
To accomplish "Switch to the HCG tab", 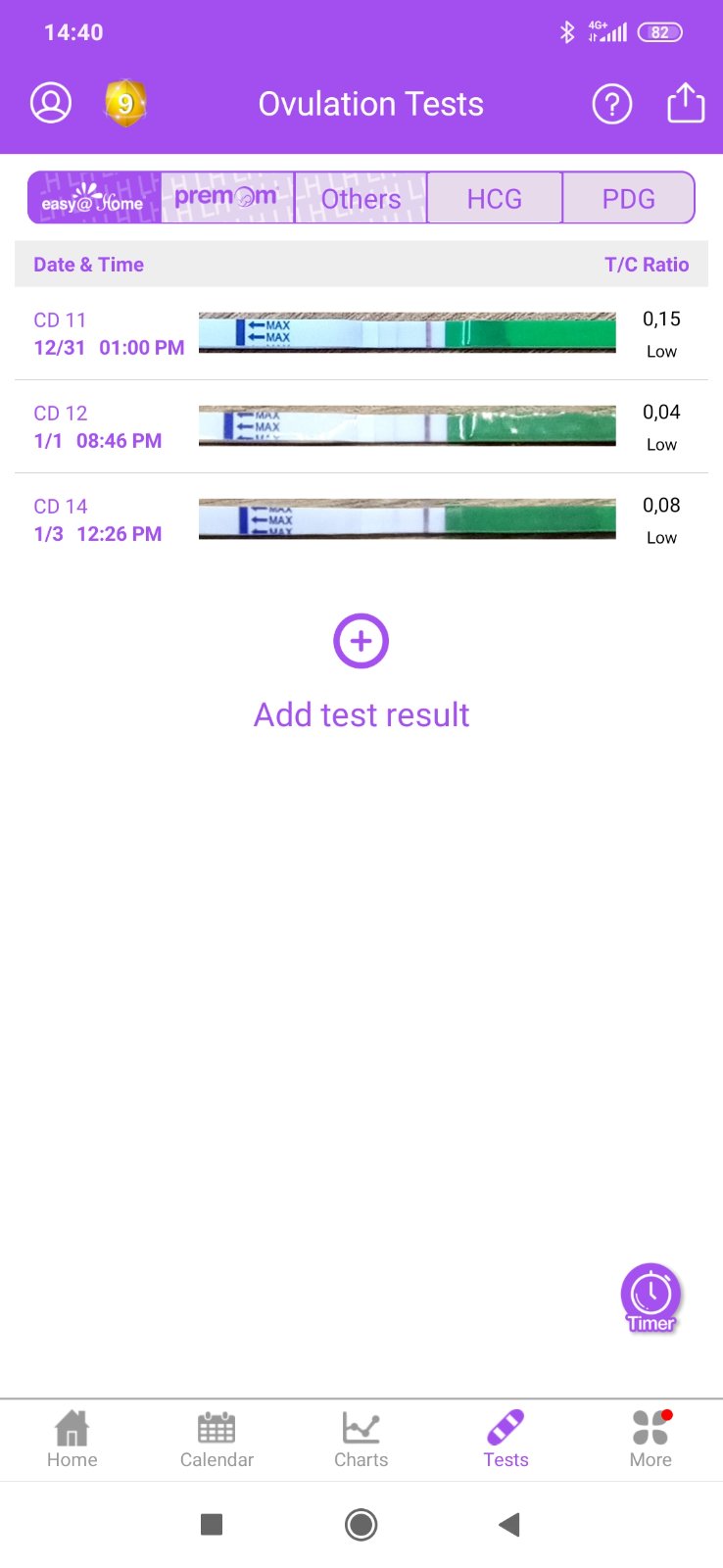I will click(495, 198).
